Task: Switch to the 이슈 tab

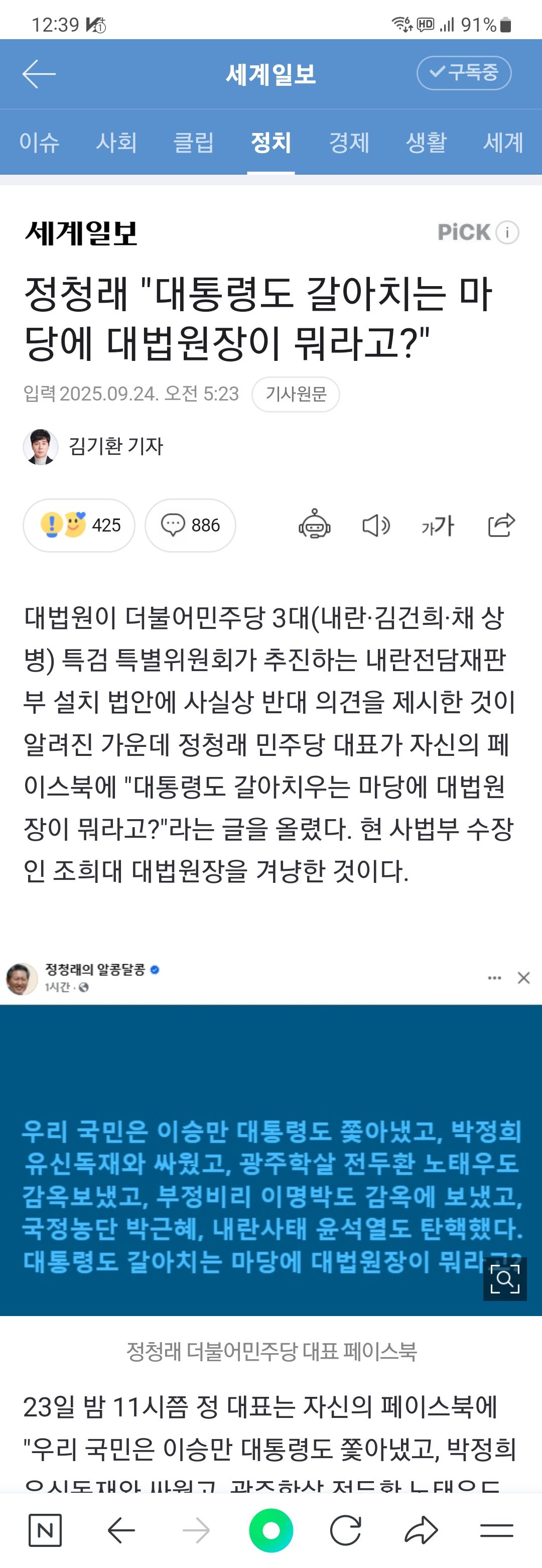Action: 39,143
